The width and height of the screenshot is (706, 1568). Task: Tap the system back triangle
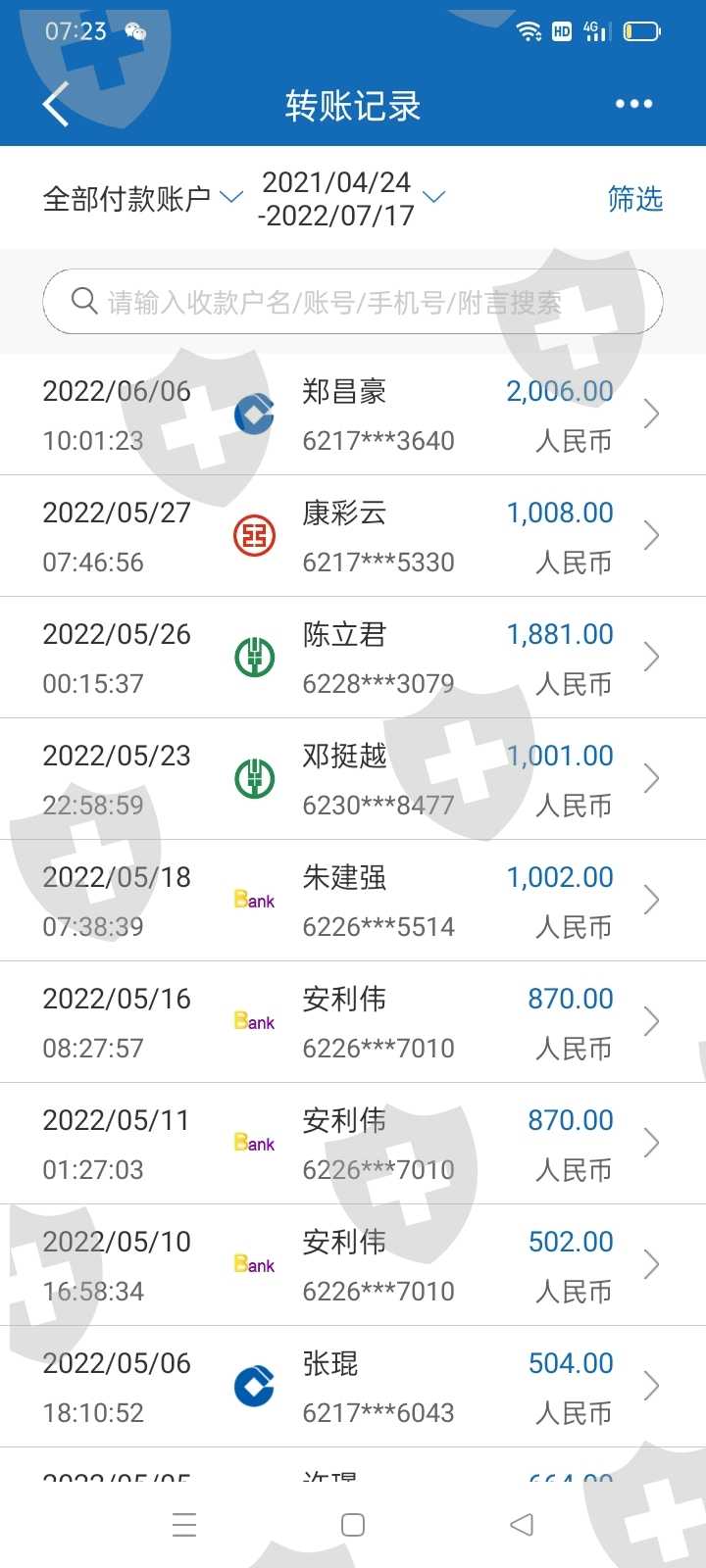(522, 1525)
